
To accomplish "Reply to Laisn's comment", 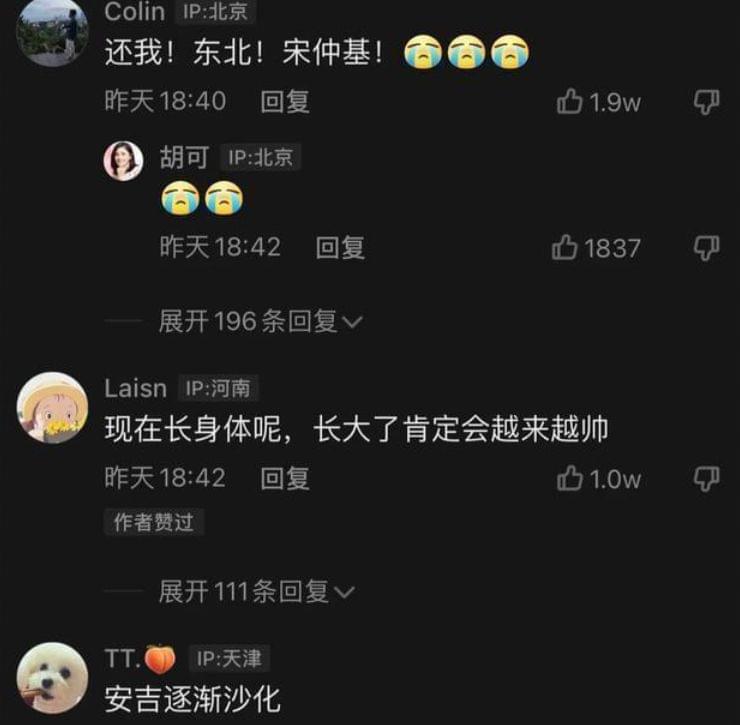I will 285,478.
